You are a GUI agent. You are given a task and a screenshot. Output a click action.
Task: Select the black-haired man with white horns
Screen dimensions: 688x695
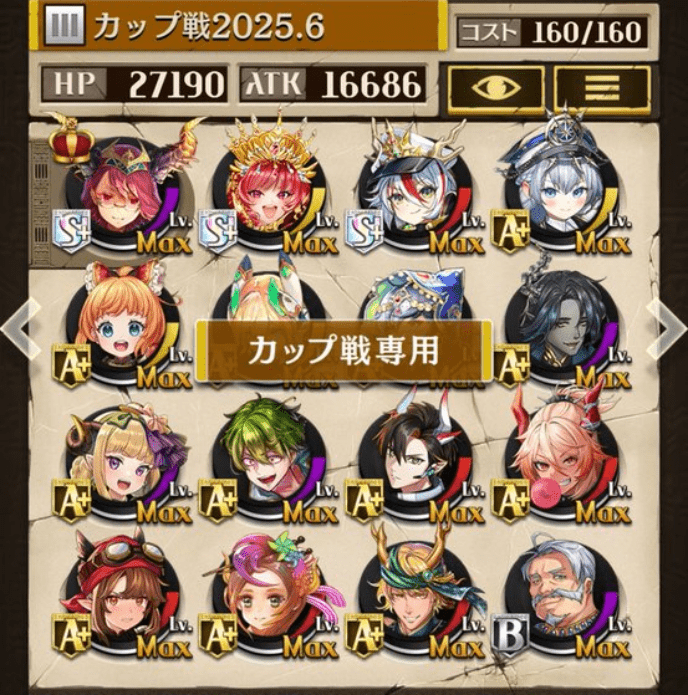coord(414,462)
